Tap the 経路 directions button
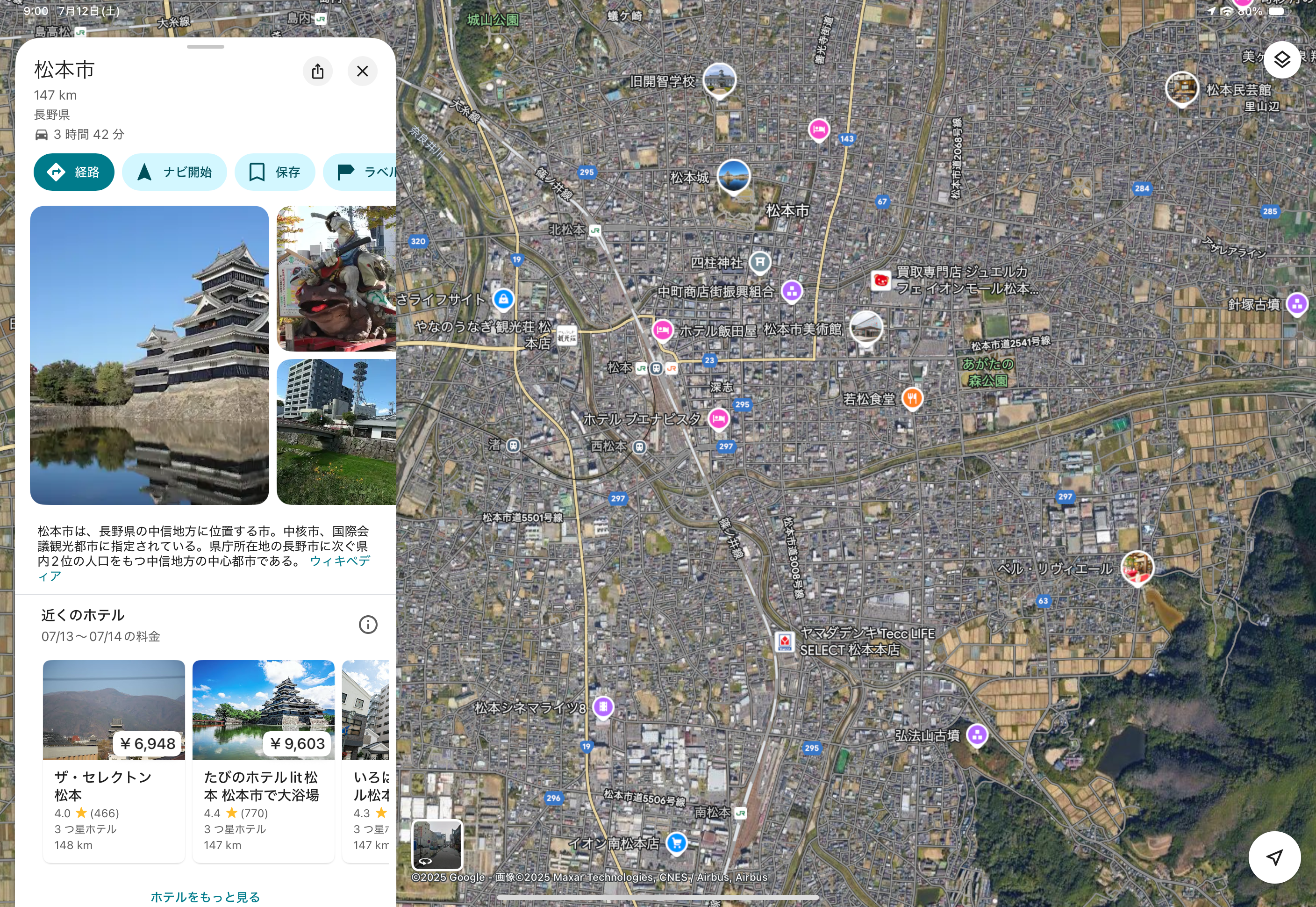Screen dimensions: 1316x907 (74, 172)
